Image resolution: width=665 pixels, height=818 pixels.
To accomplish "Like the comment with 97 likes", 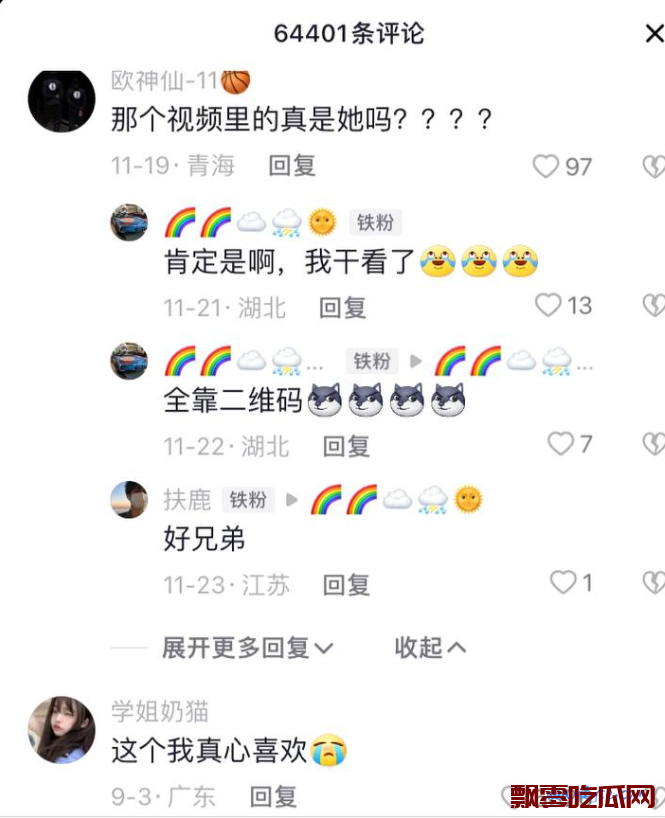I will pyautogui.click(x=546, y=166).
